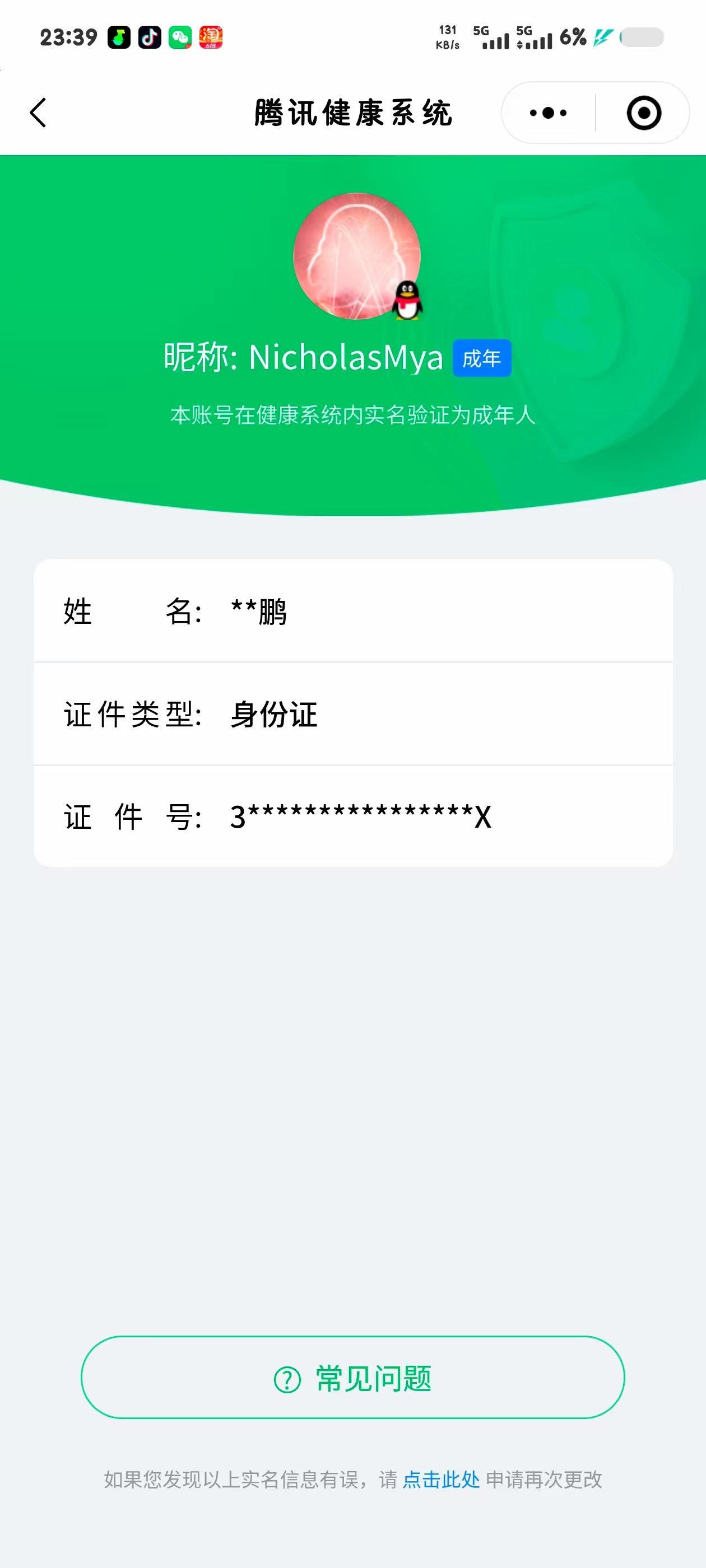
Task: Open the 常见问题 FAQ button
Action: [x=352, y=1378]
